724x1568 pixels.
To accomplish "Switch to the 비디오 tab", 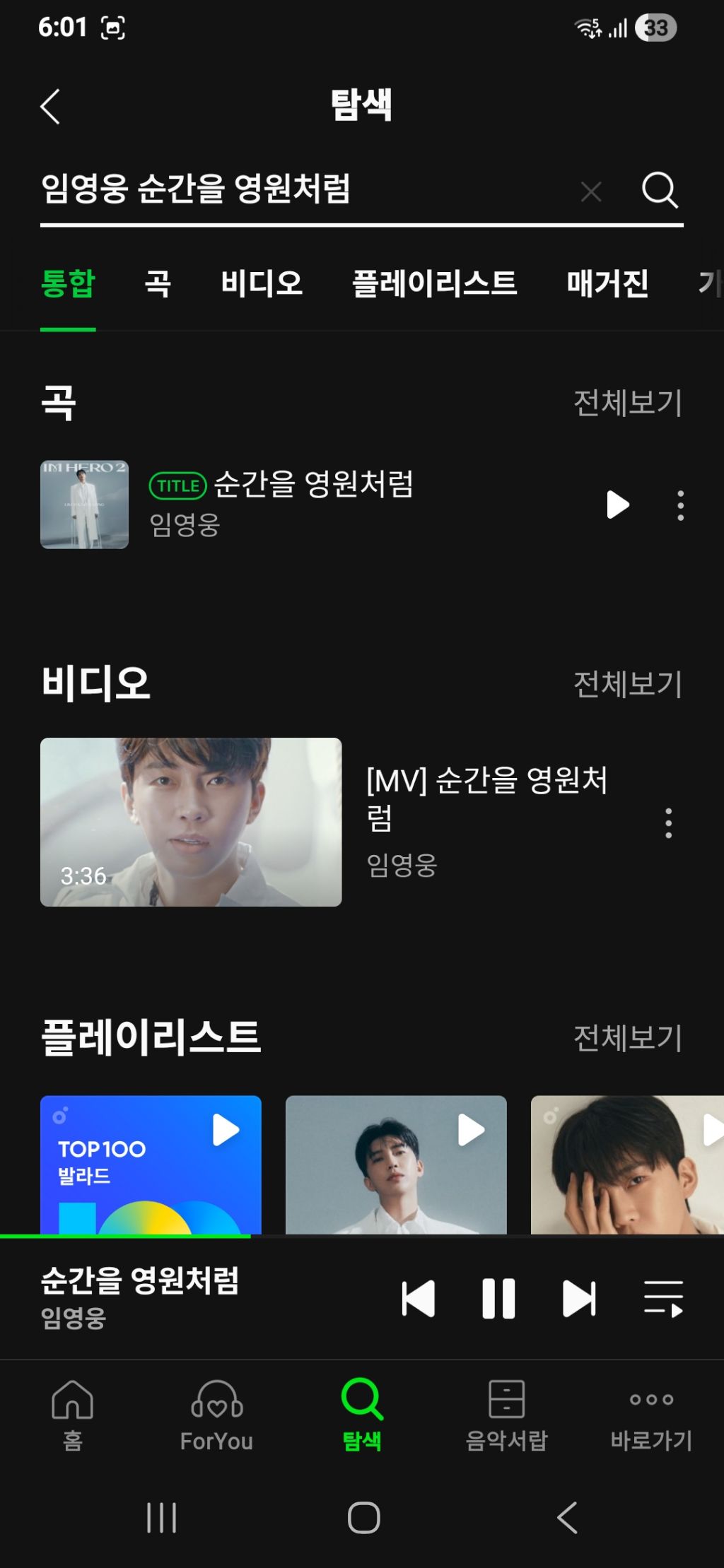I will point(262,283).
